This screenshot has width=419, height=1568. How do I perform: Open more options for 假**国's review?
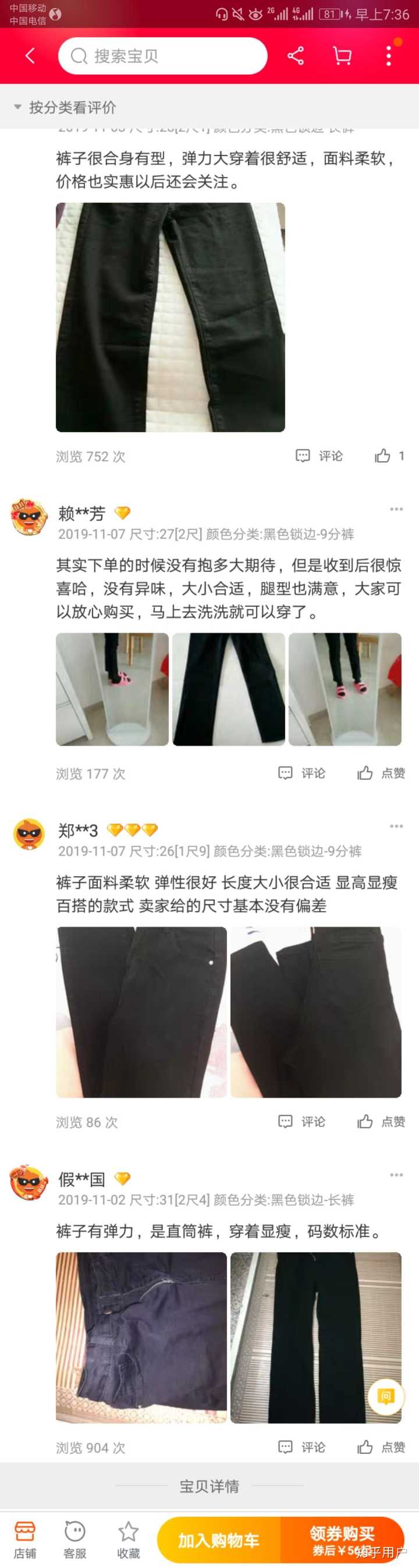(396, 1175)
